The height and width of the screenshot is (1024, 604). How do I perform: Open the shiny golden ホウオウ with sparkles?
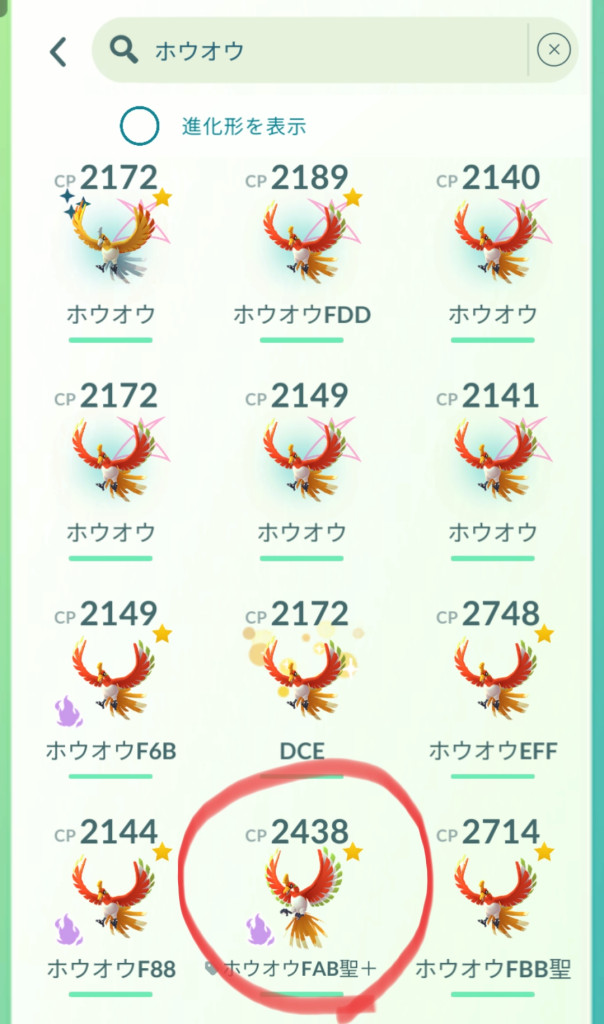(x=111, y=241)
